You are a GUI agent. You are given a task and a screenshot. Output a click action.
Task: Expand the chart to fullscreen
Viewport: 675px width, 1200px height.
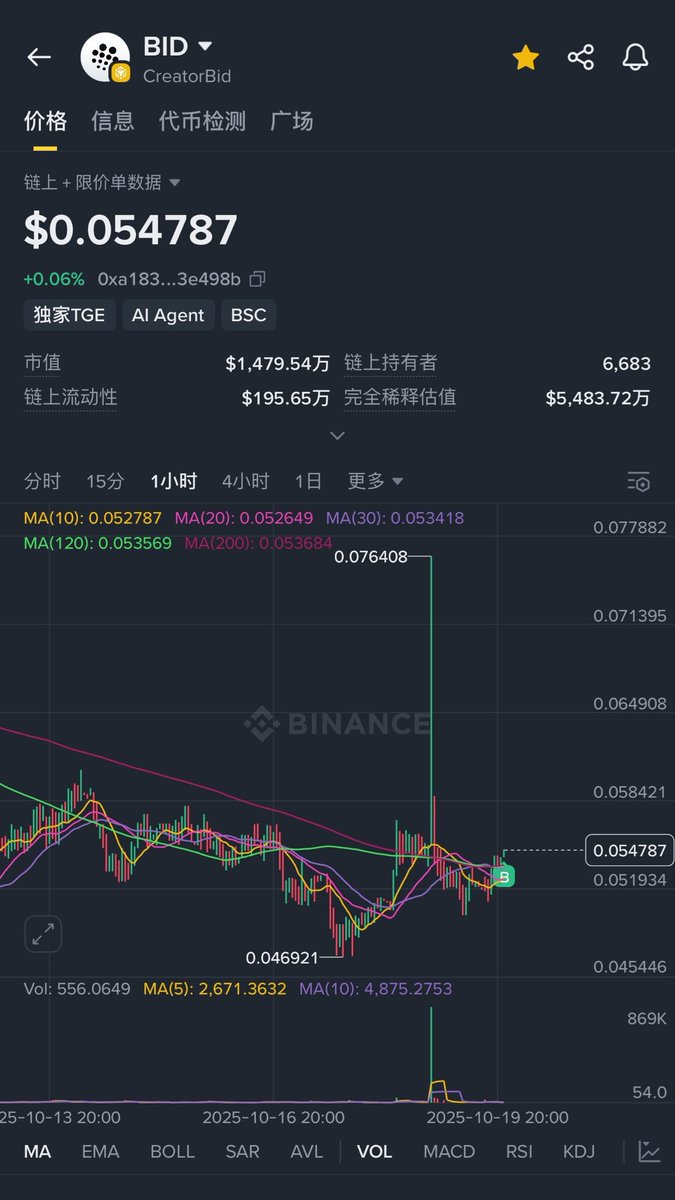(x=43, y=934)
